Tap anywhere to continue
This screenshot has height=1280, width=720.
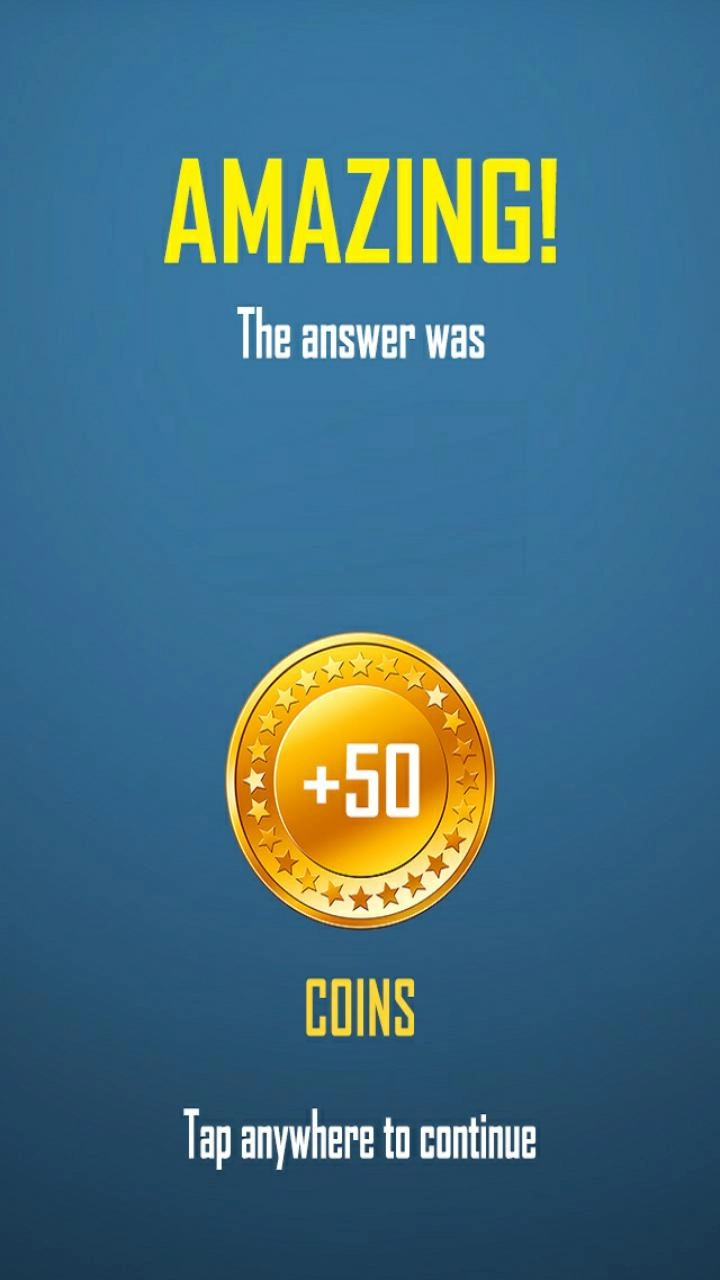(360, 1138)
